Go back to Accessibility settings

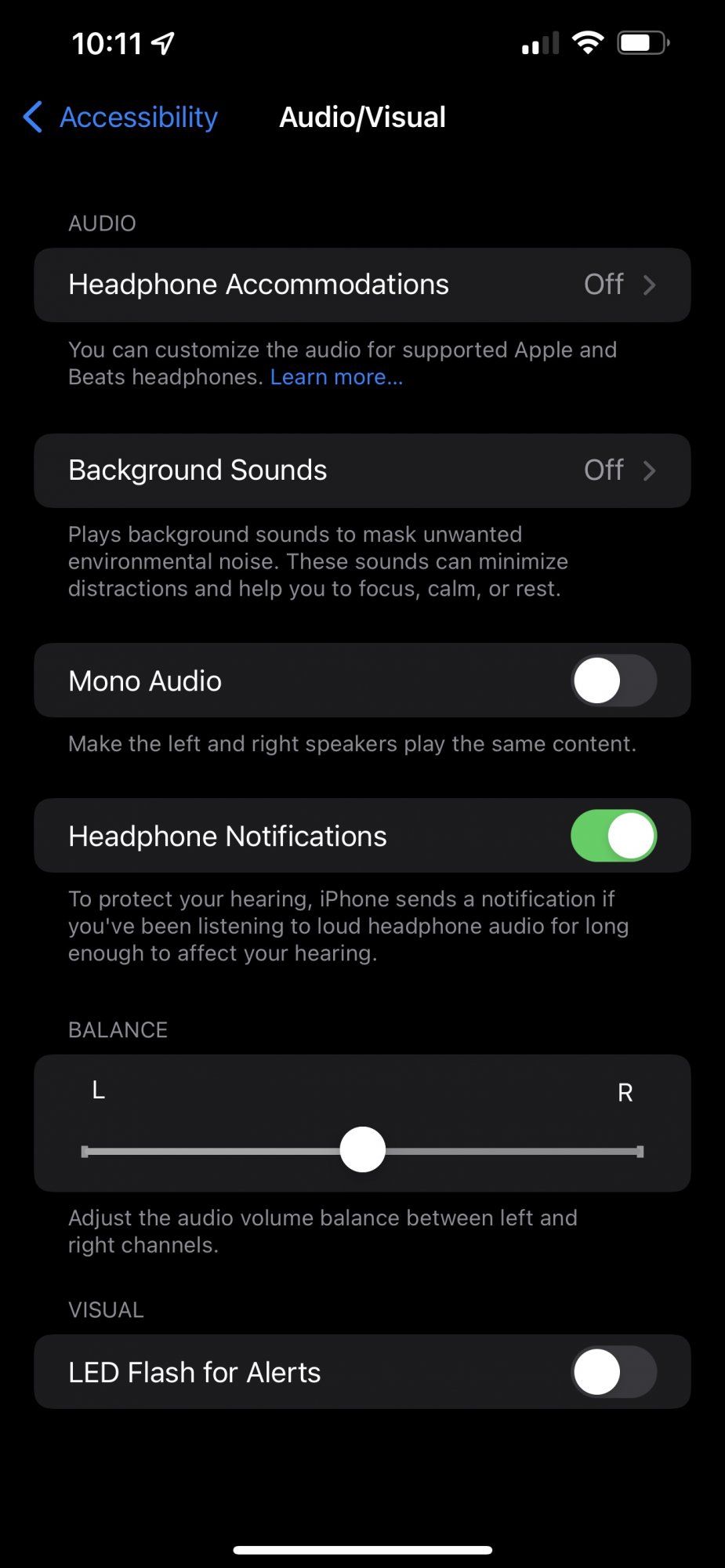click(x=121, y=118)
